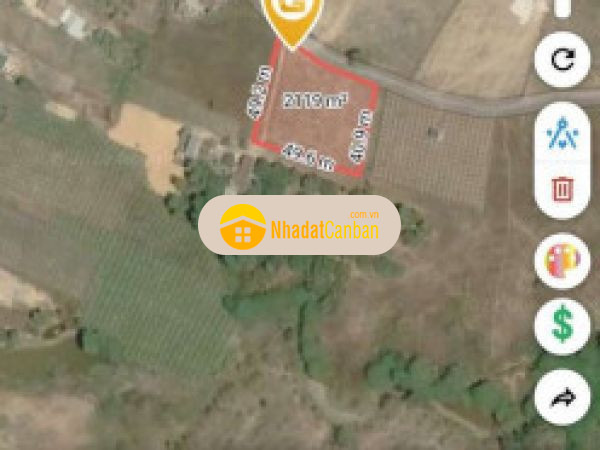Open the color palette option
Image resolution: width=600 pixels, height=450 pixels.
tap(562, 261)
